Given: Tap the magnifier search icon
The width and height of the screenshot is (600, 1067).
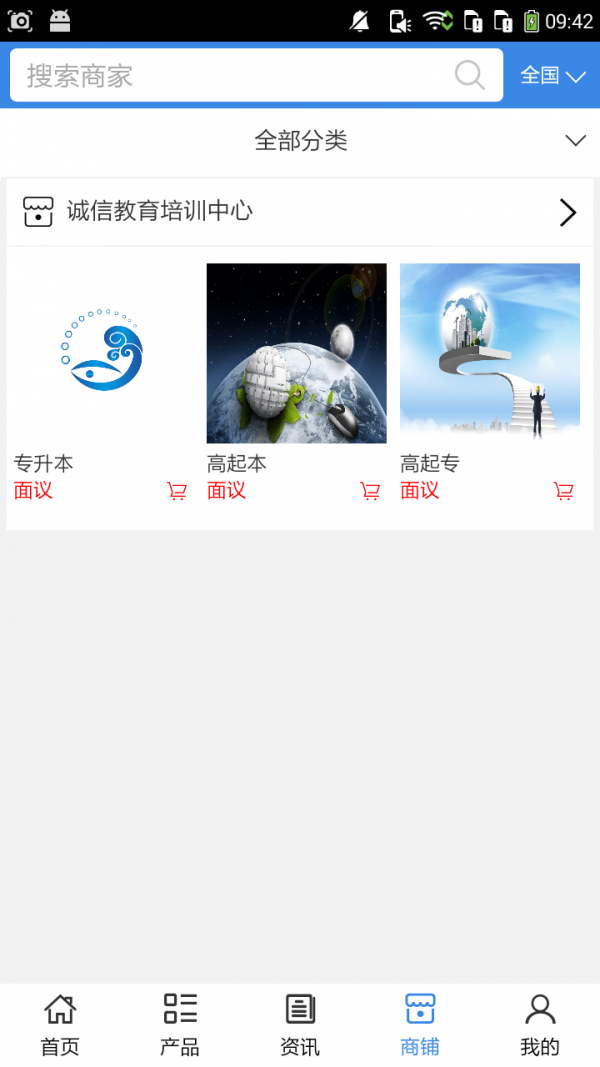Looking at the screenshot, I should tap(469, 76).
